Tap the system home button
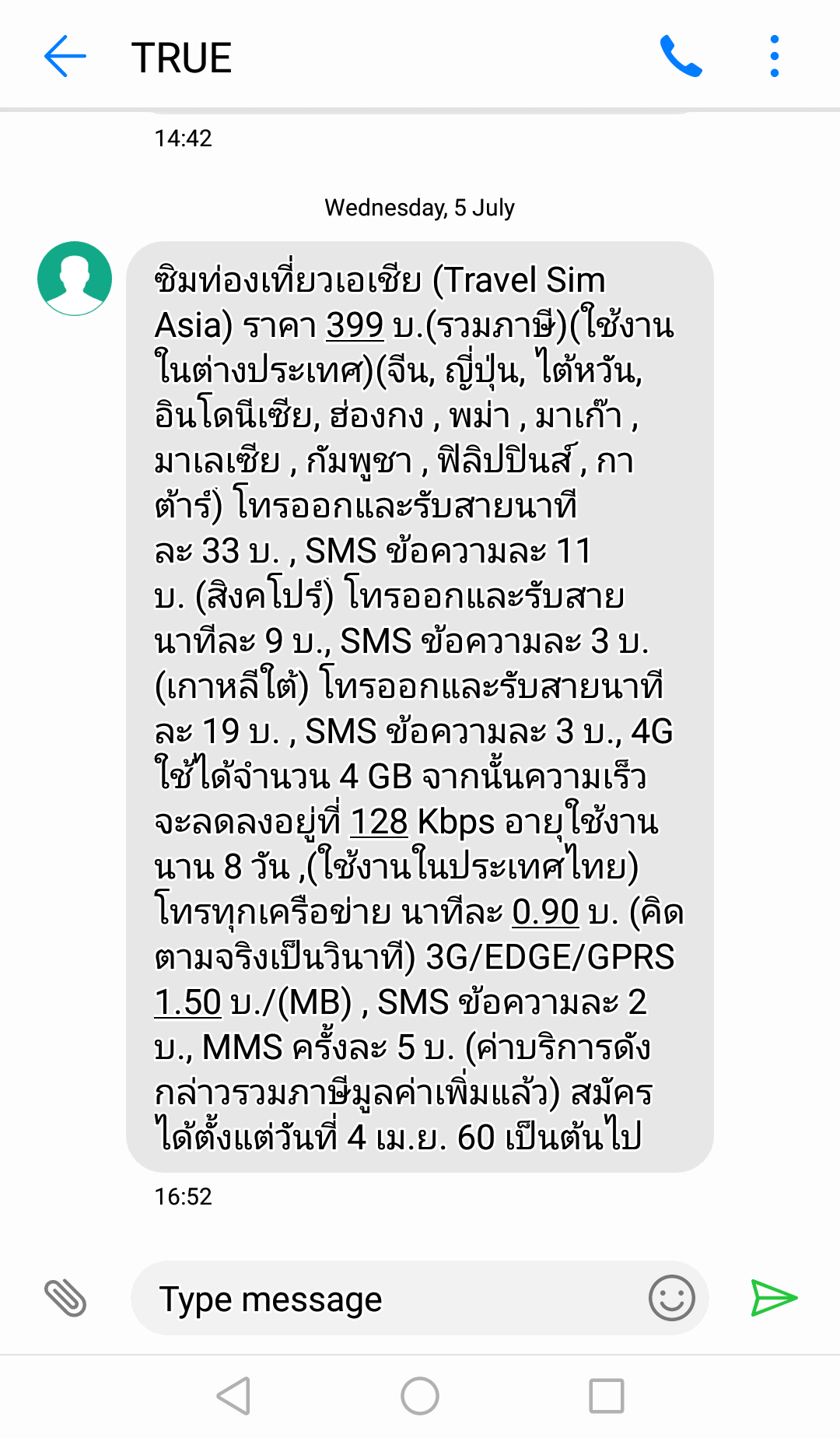 click(x=420, y=1396)
